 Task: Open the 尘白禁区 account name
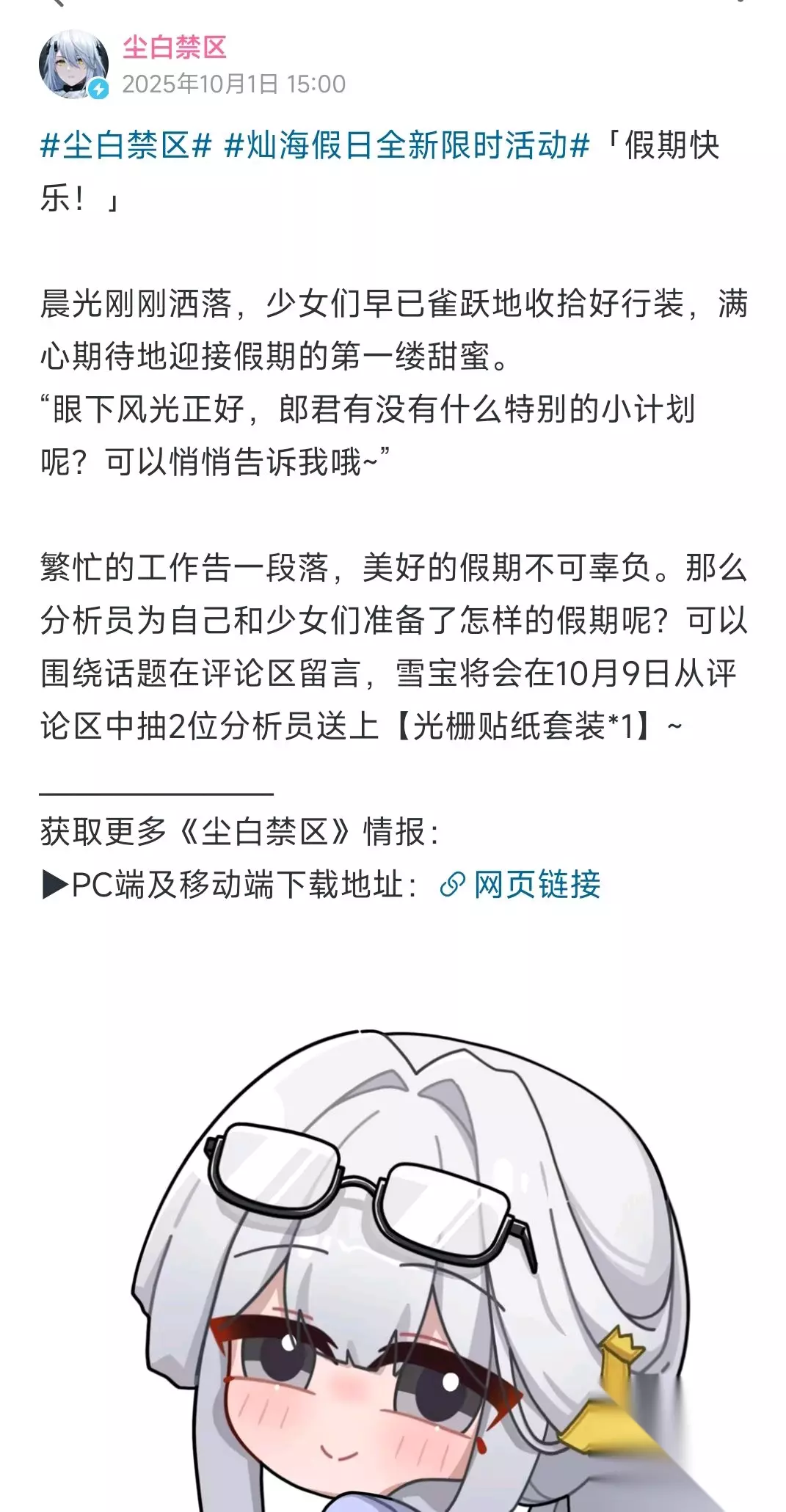point(174,48)
